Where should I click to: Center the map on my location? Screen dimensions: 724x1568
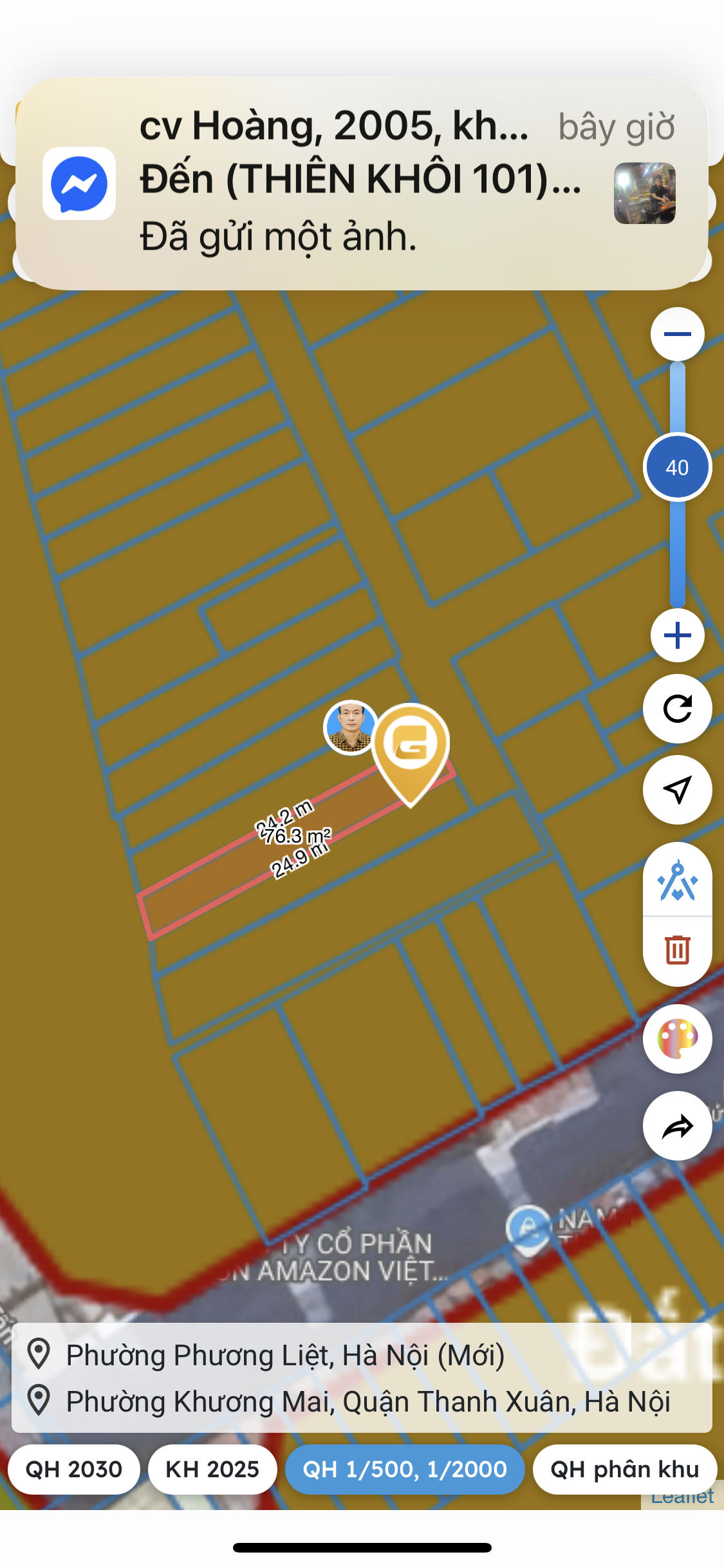[677, 790]
